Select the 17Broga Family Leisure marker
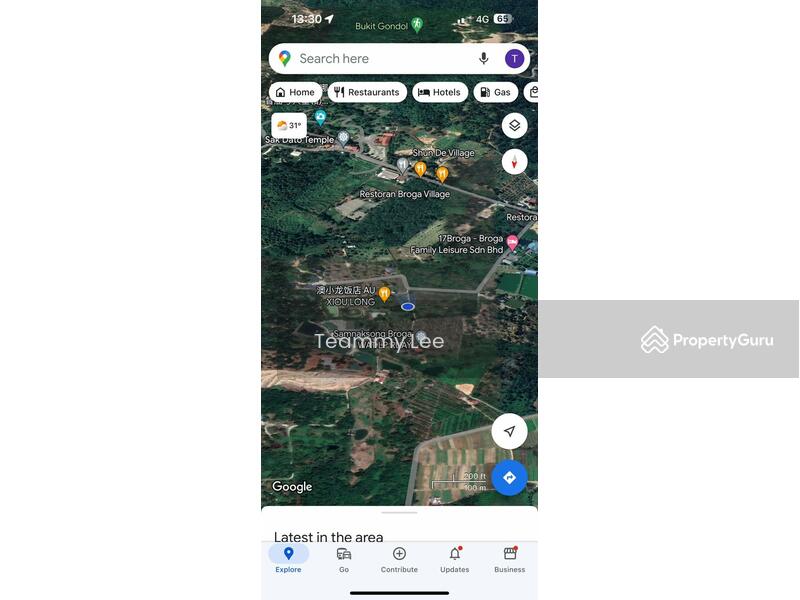The image size is (800, 600). click(x=512, y=242)
